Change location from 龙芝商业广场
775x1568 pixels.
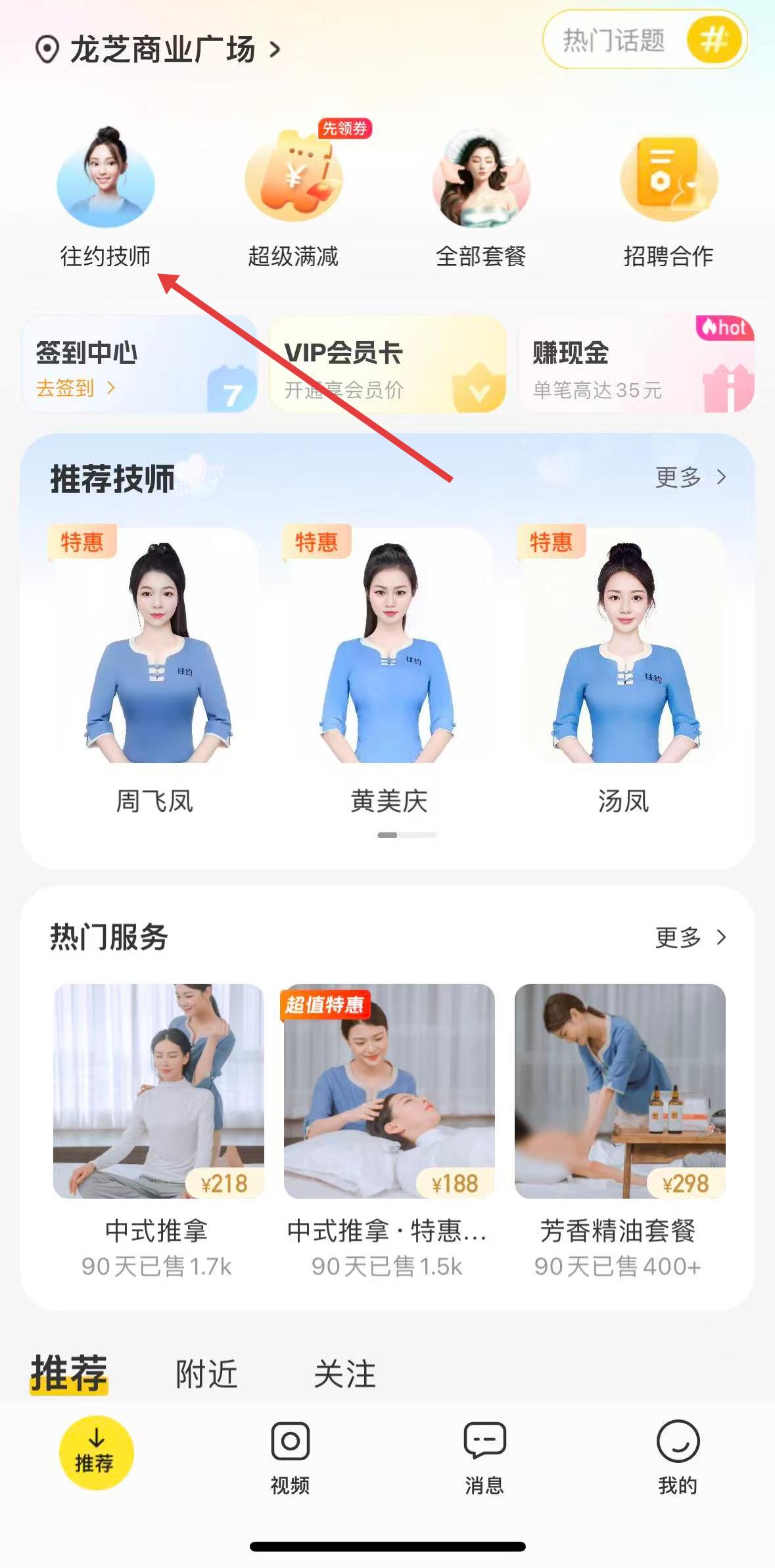point(158,50)
